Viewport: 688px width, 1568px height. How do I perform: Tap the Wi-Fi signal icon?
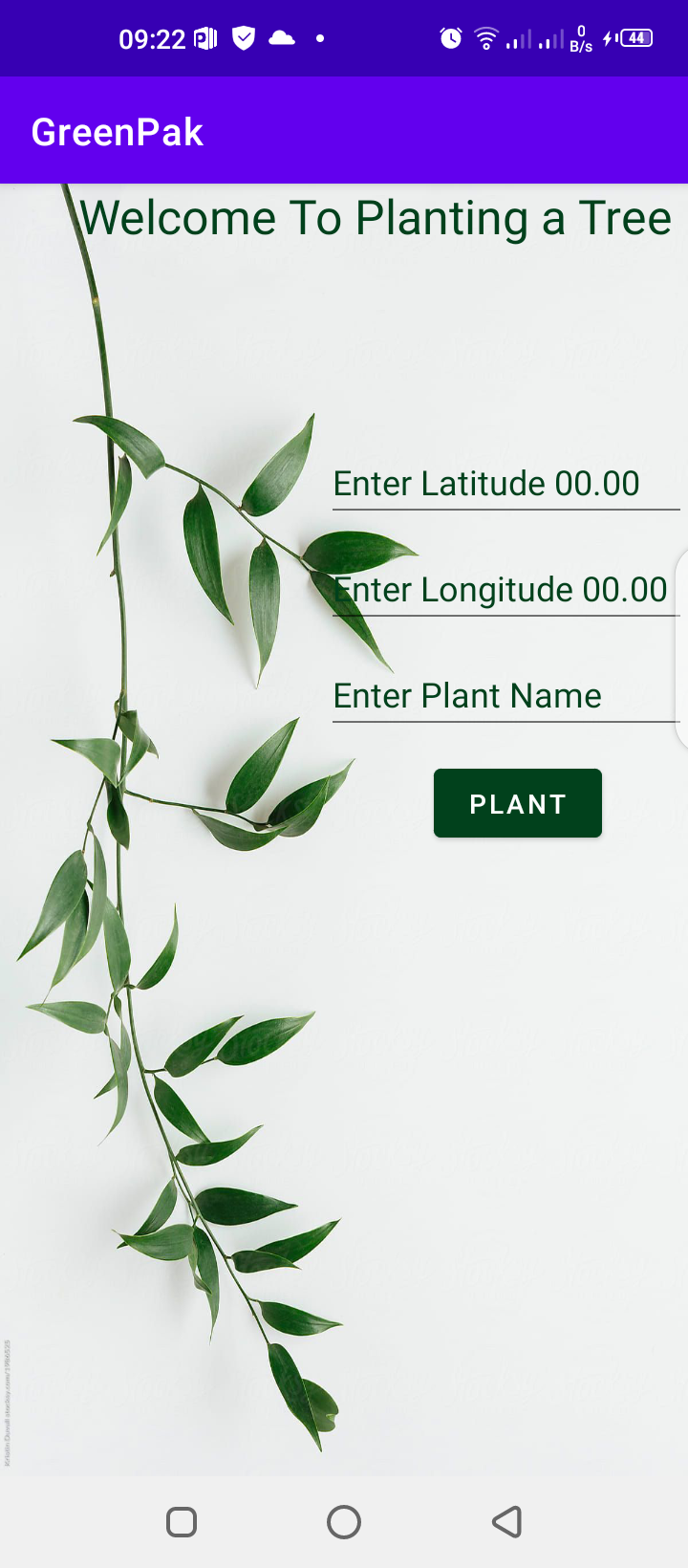click(485, 38)
